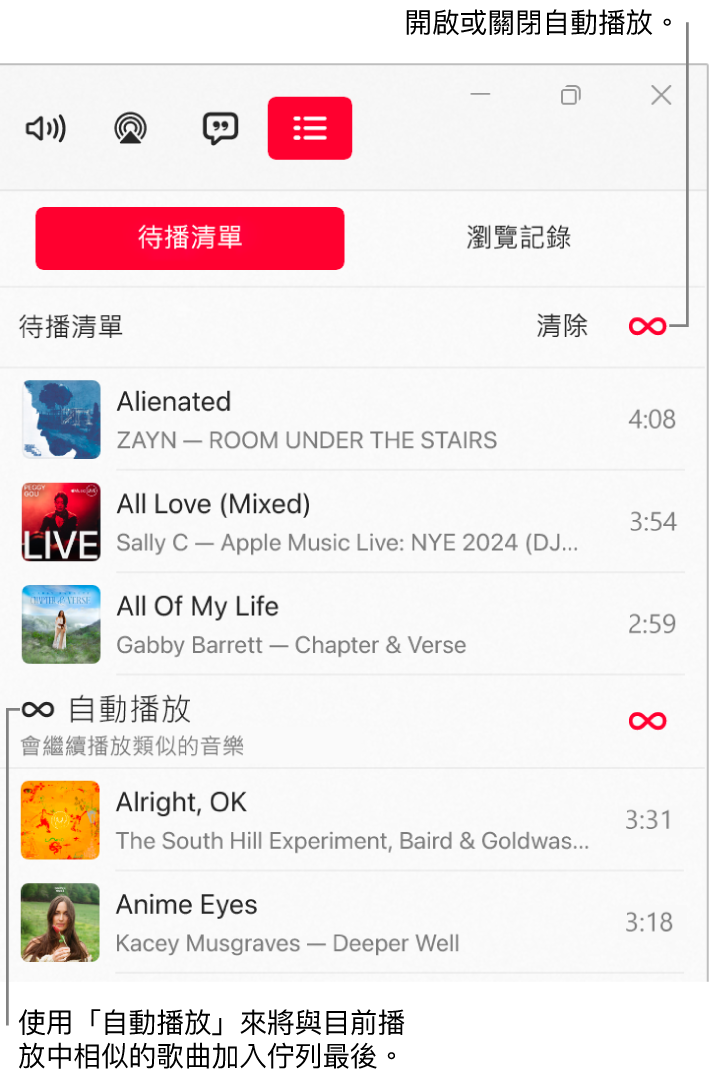Viewport: 710px width, 1080px height.
Task: Switch to the 待播清單 tab
Action: [190, 238]
